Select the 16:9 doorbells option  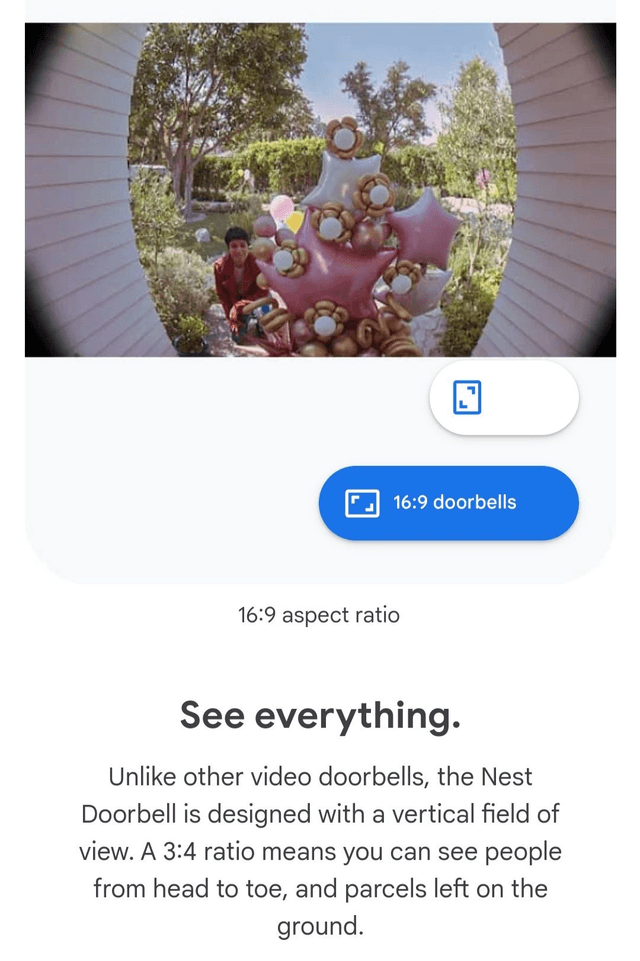tap(448, 503)
